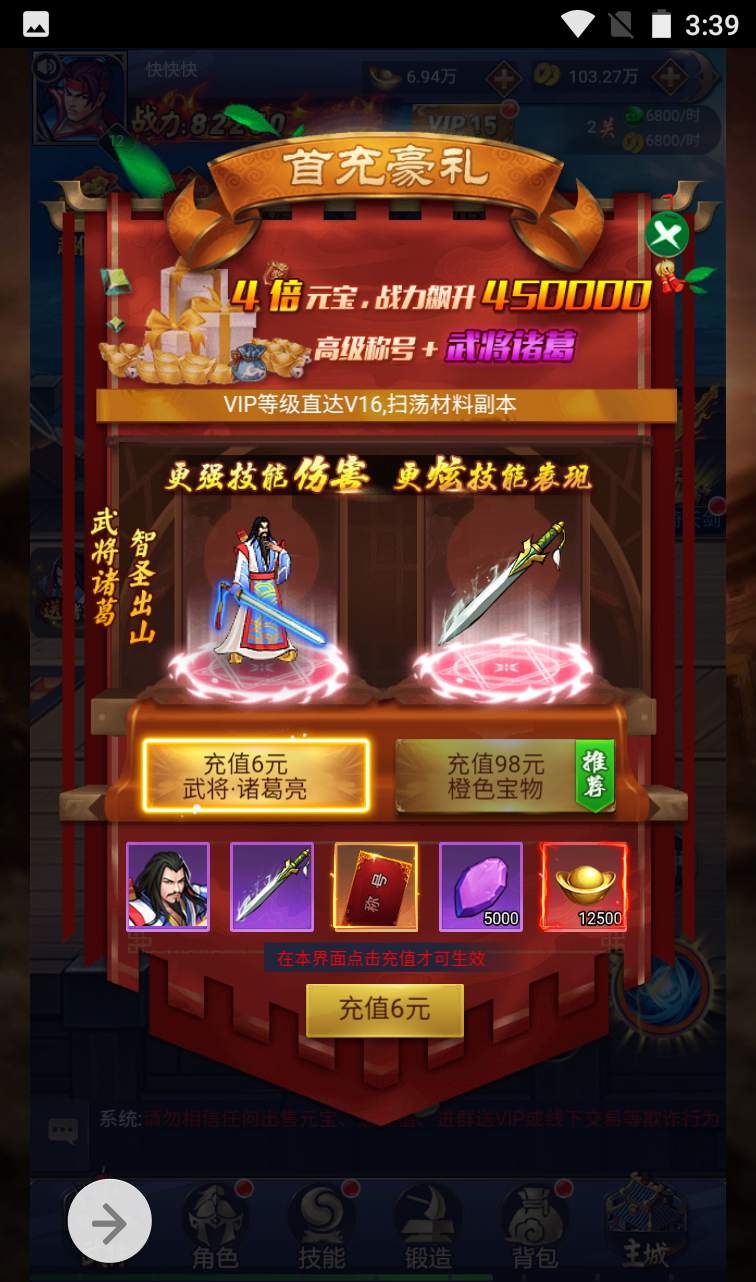View the 诸葛亮 hero portrait reward

pos(168,887)
